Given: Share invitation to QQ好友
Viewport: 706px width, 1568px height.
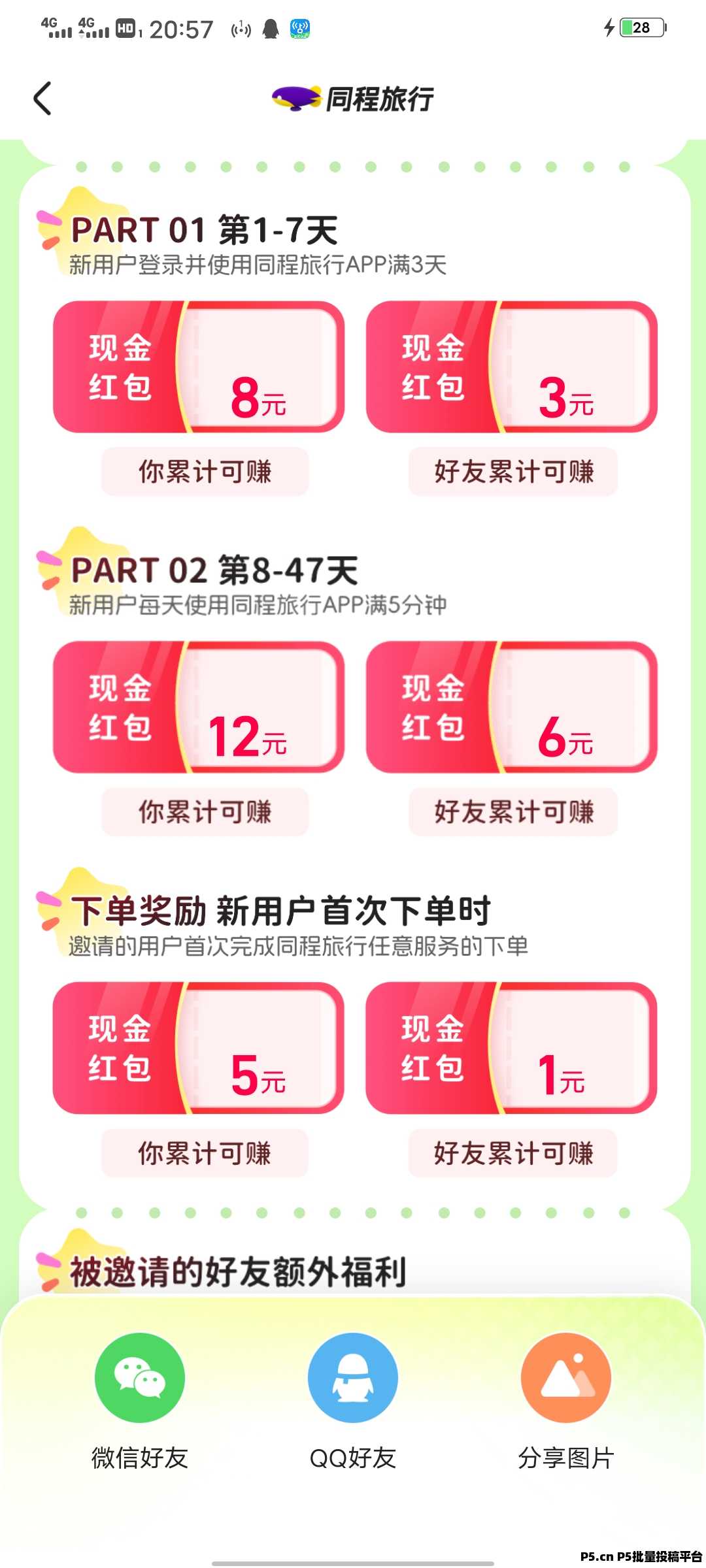Looking at the screenshot, I should [x=353, y=1377].
